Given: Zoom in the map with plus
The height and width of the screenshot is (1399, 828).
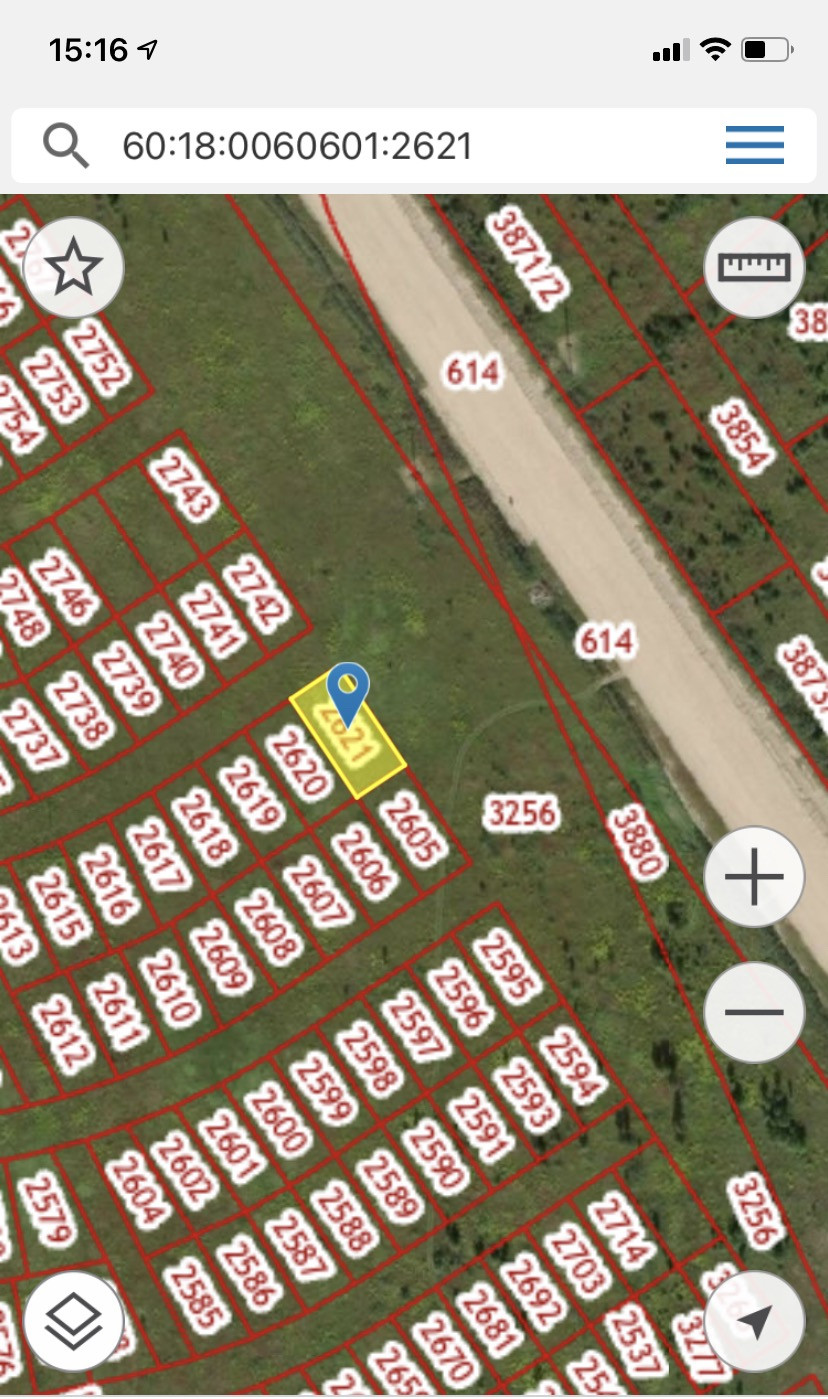Looking at the screenshot, I should click(x=754, y=877).
